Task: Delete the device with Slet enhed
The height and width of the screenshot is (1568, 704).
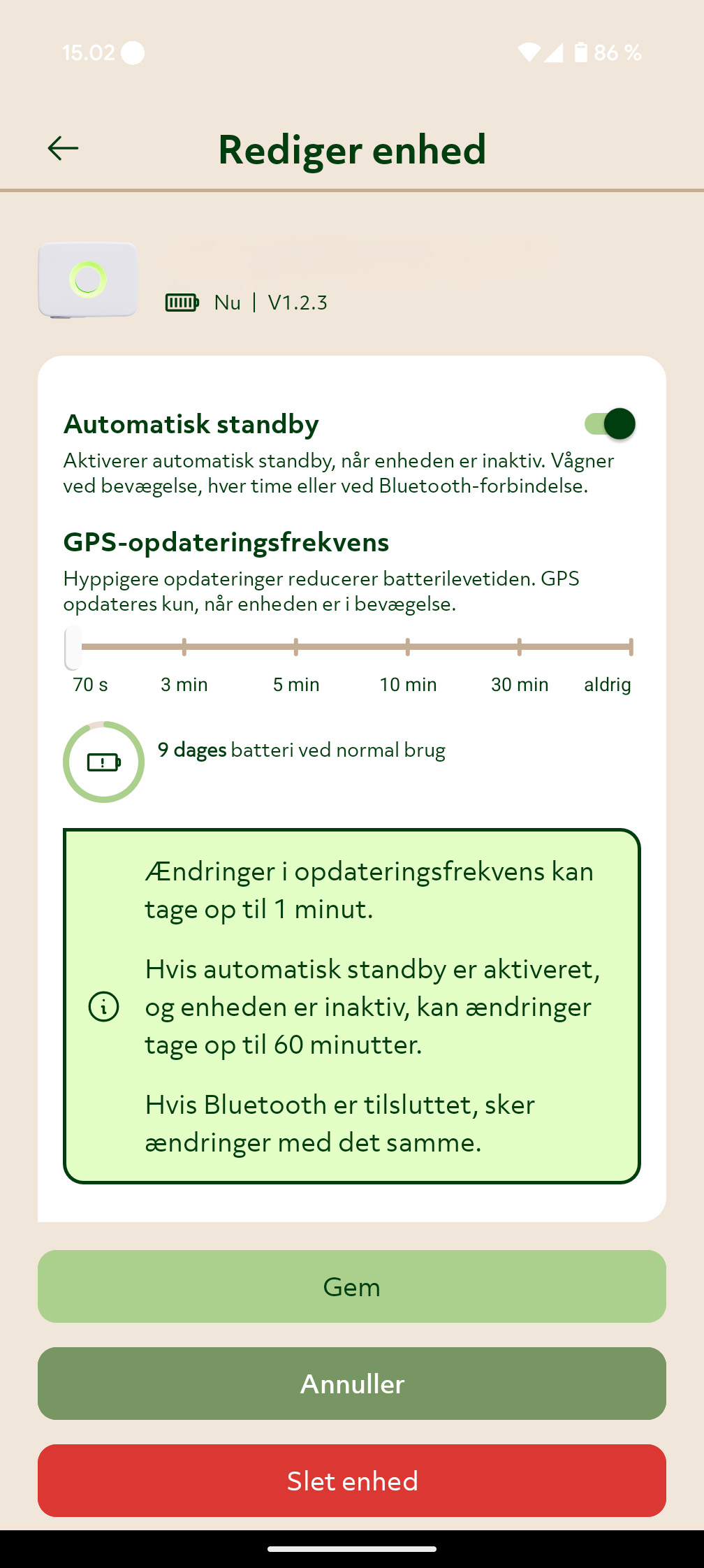Action: 352,1481
